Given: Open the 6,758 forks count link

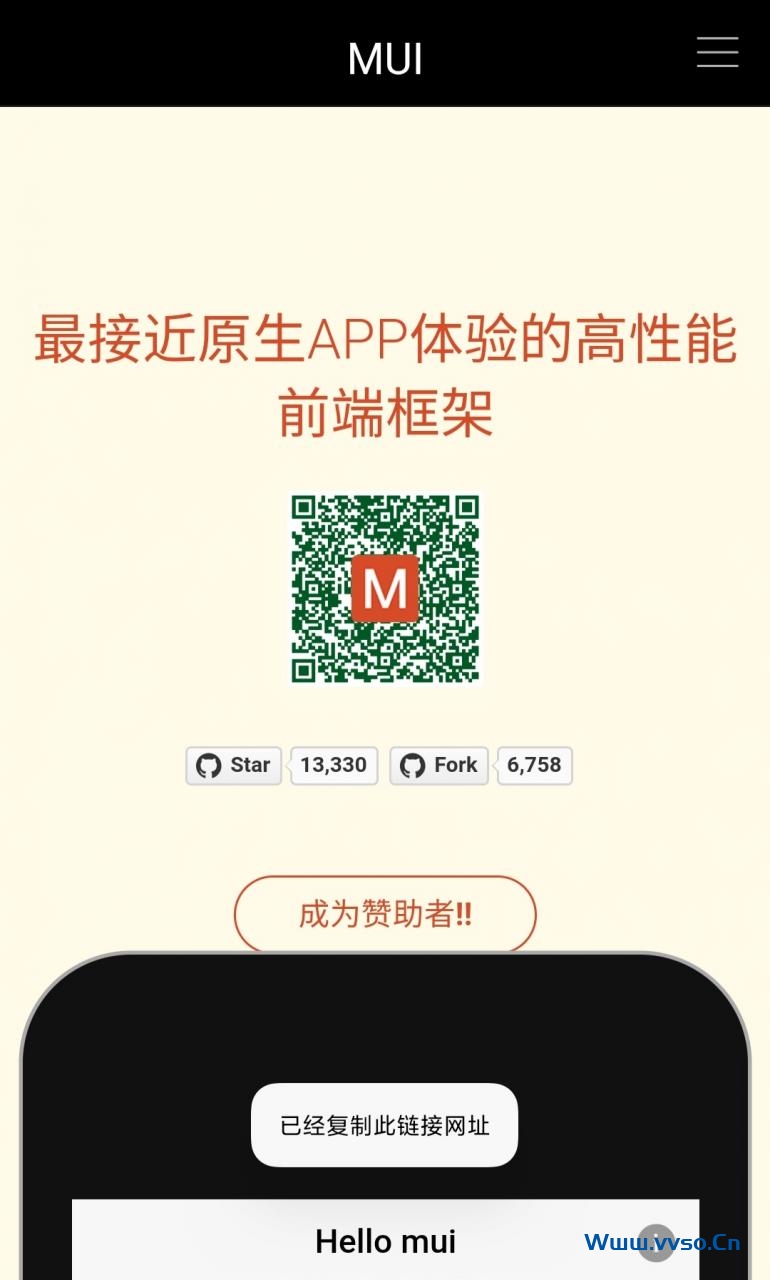Looking at the screenshot, I should [x=535, y=765].
